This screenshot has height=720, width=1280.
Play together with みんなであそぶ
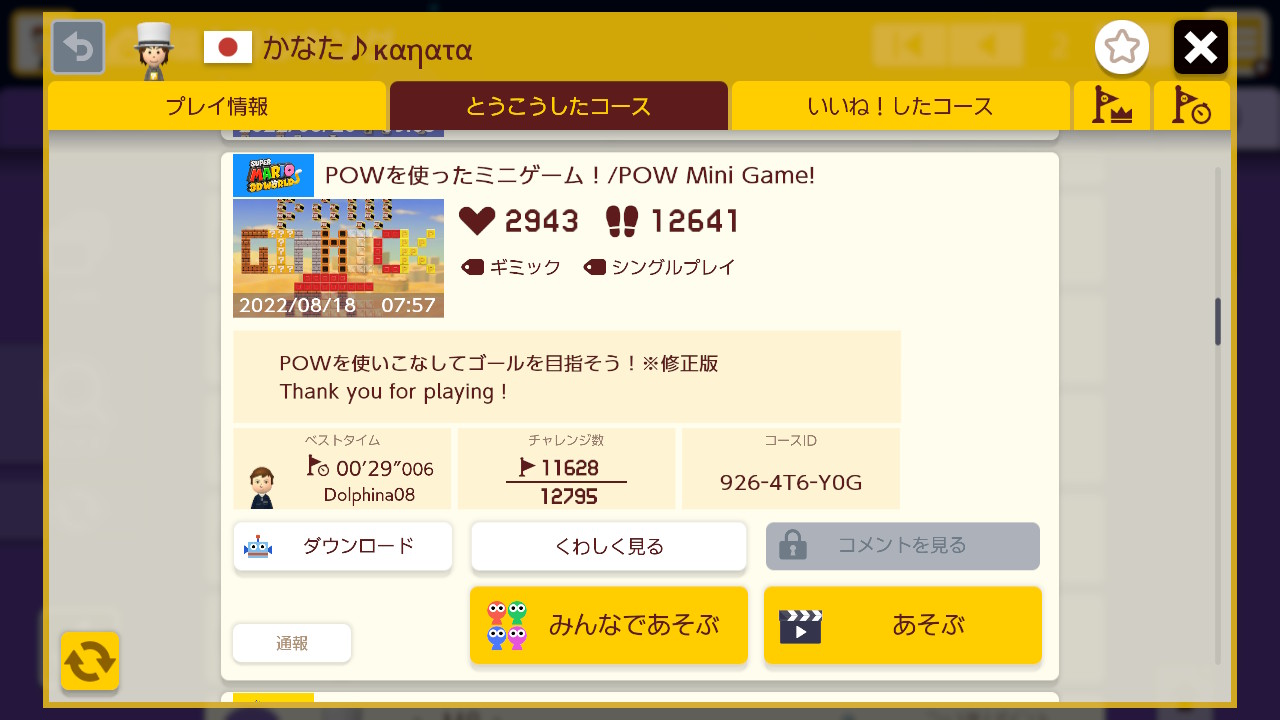pos(608,625)
